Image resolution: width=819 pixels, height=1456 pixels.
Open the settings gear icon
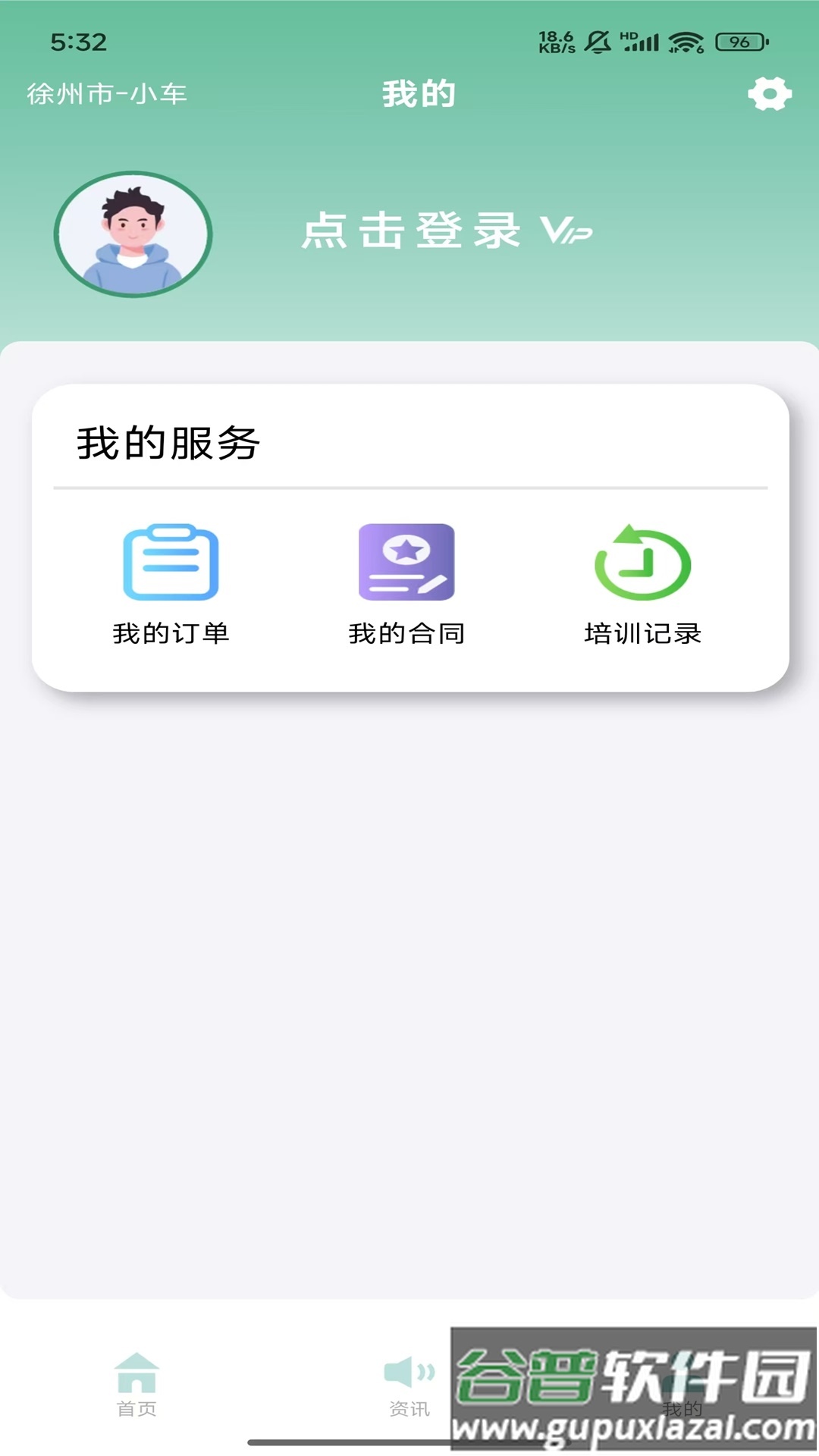[x=768, y=95]
